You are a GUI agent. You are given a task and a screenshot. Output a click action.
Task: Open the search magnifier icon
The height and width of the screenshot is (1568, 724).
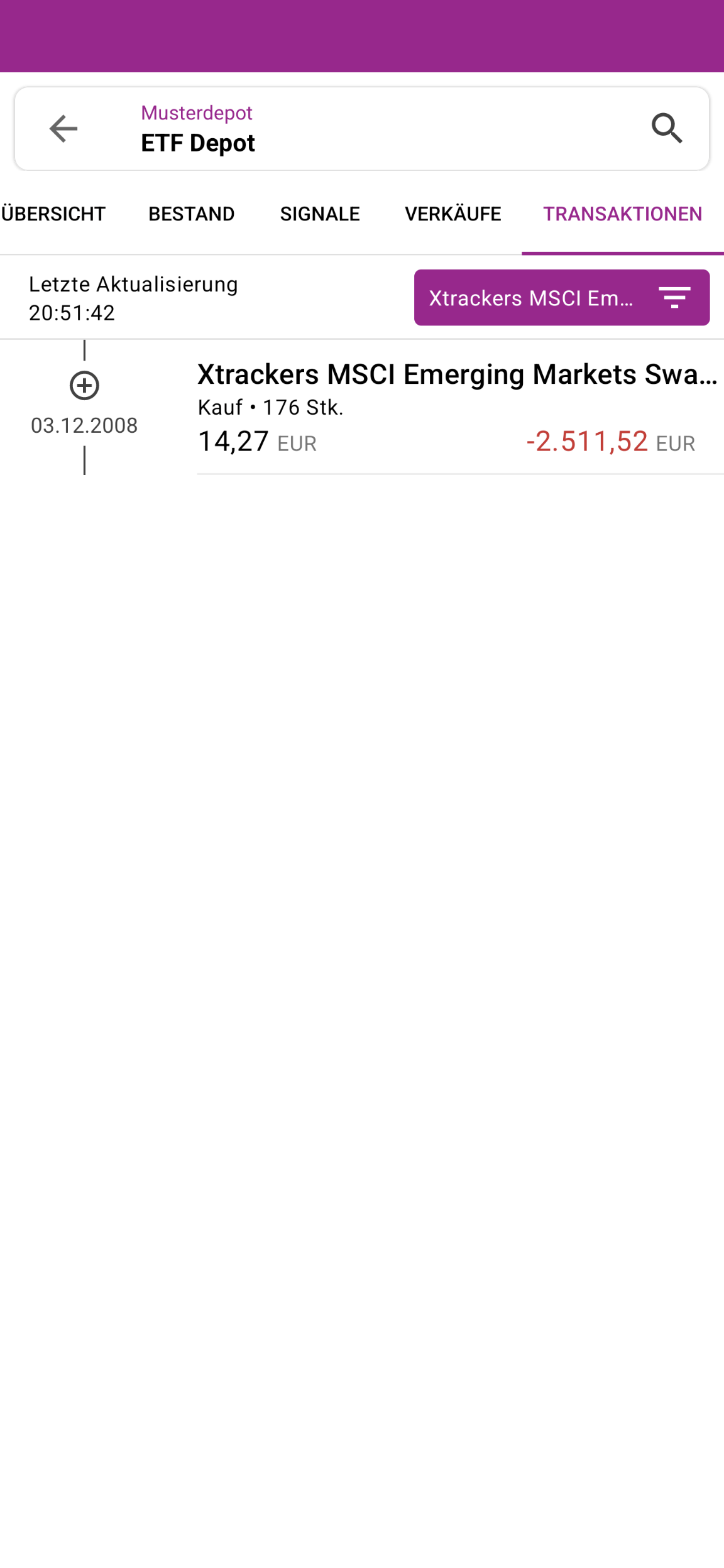pyautogui.click(x=667, y=129)
